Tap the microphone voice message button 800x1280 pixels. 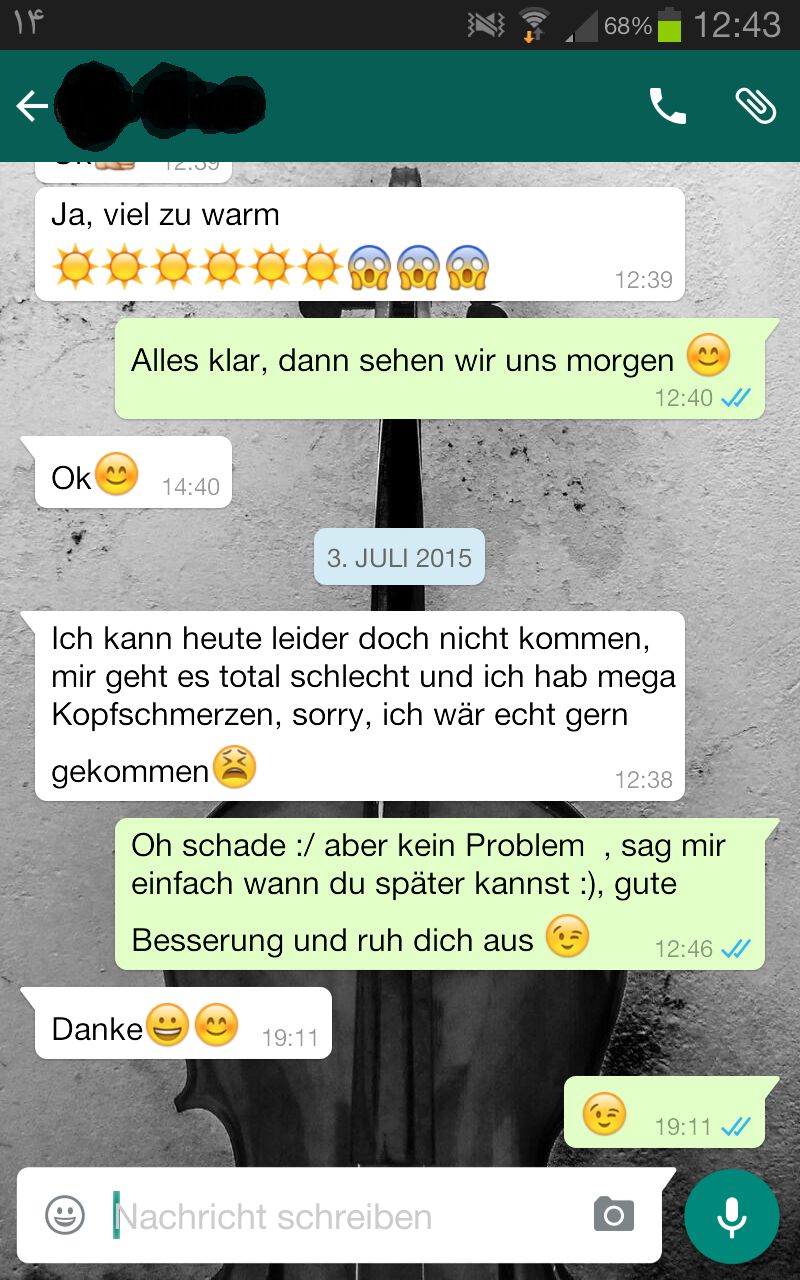(731, 1216)
